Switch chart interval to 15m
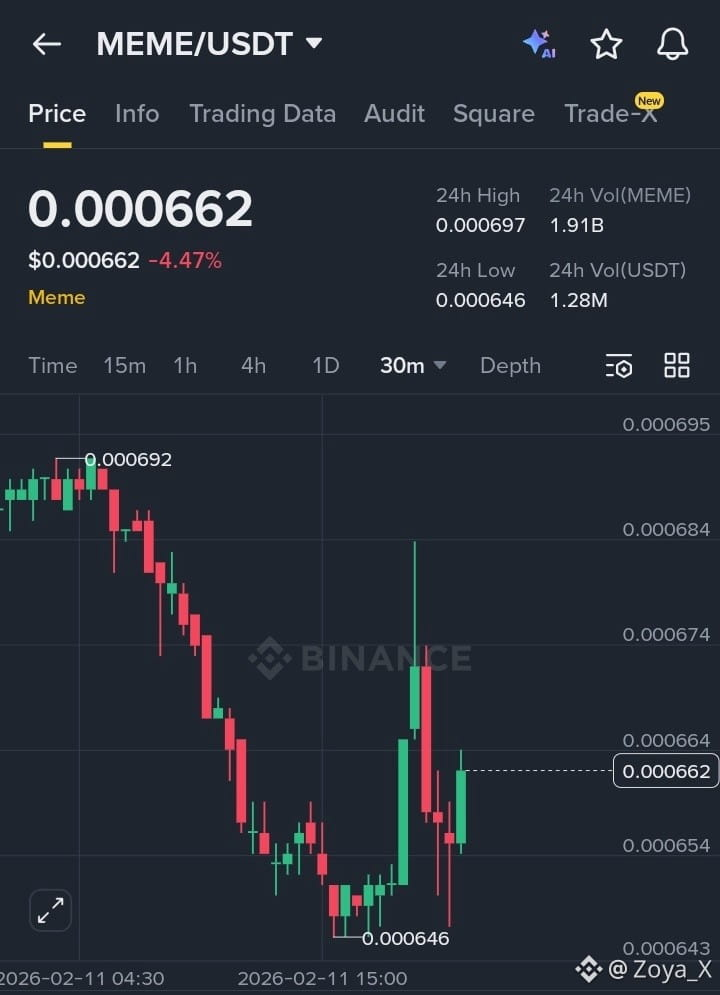This screenshot has height=995, width=720. [125, 366]
